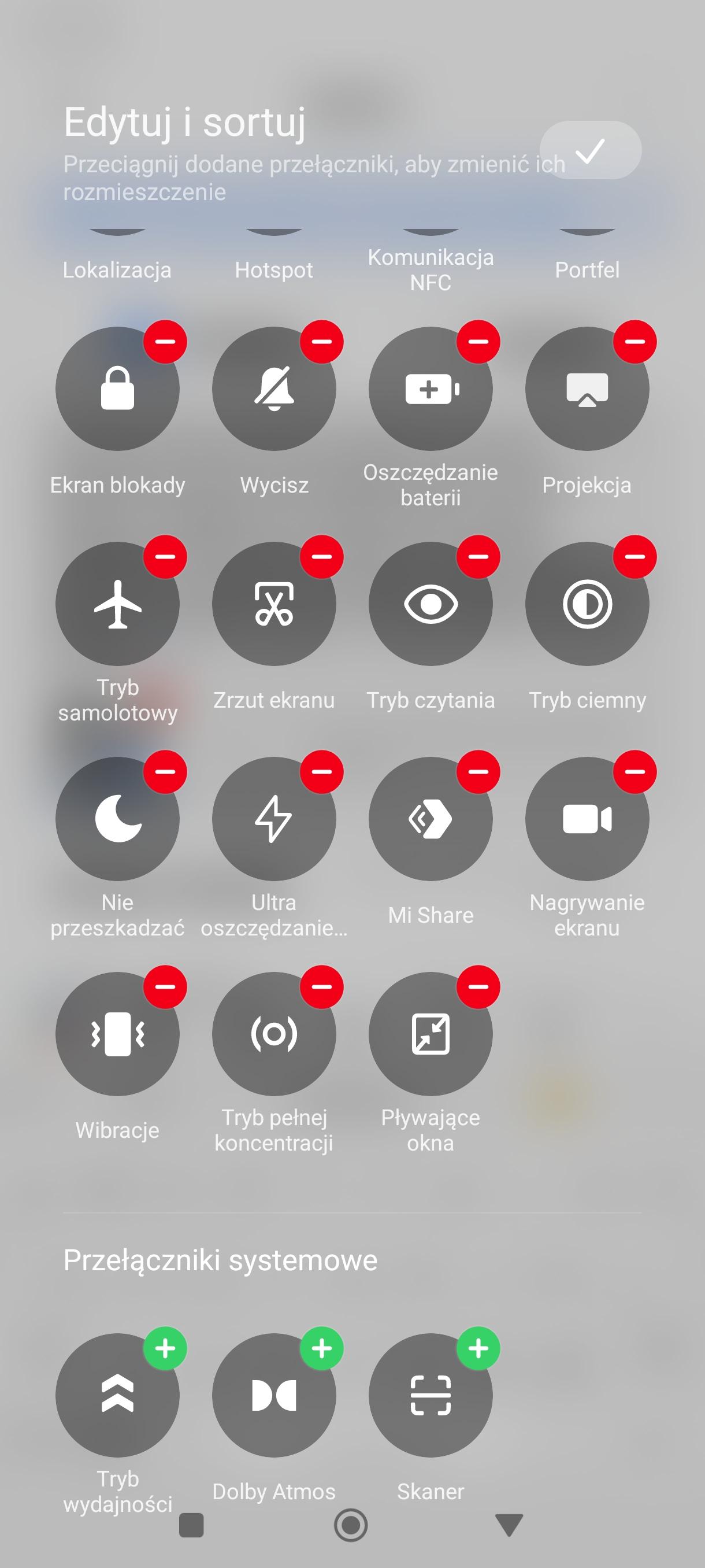Remove Oszczędzanie baterii from the panel
The width and height of the screenshot is (705, 1568).
pos(478,342)
